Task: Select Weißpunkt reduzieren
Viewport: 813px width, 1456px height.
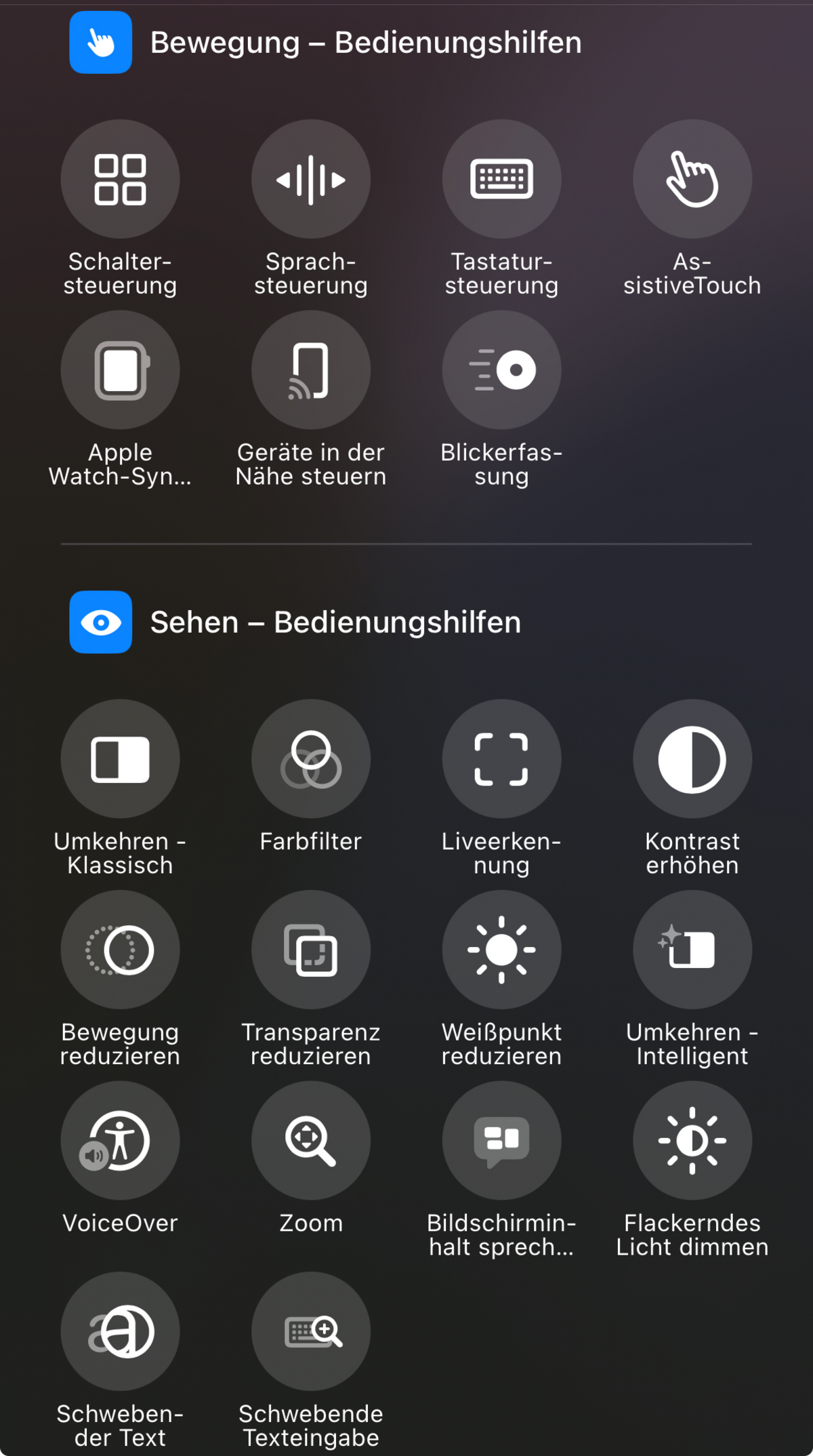Action: 502,950
